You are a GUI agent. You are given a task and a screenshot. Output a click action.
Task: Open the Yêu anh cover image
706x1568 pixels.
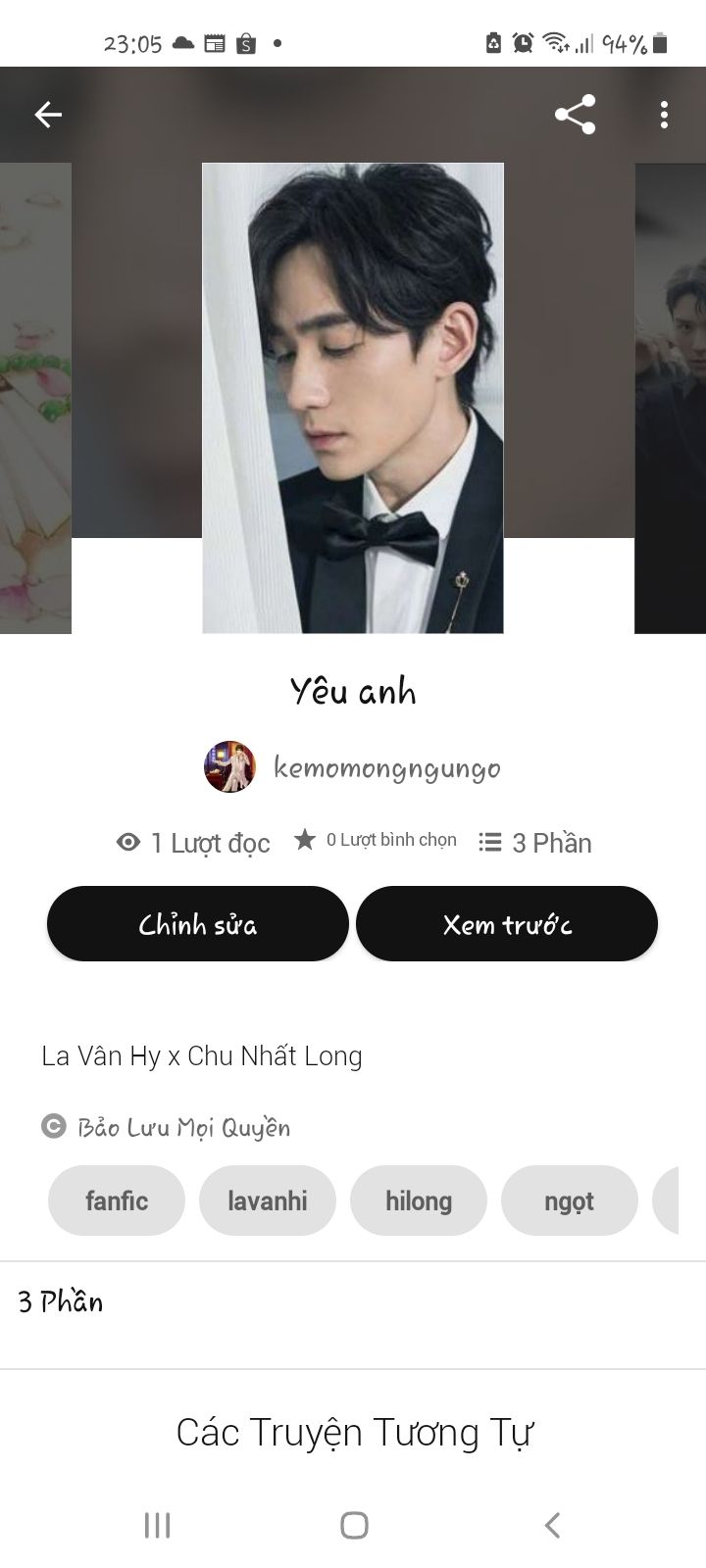(x=353, y=398)
